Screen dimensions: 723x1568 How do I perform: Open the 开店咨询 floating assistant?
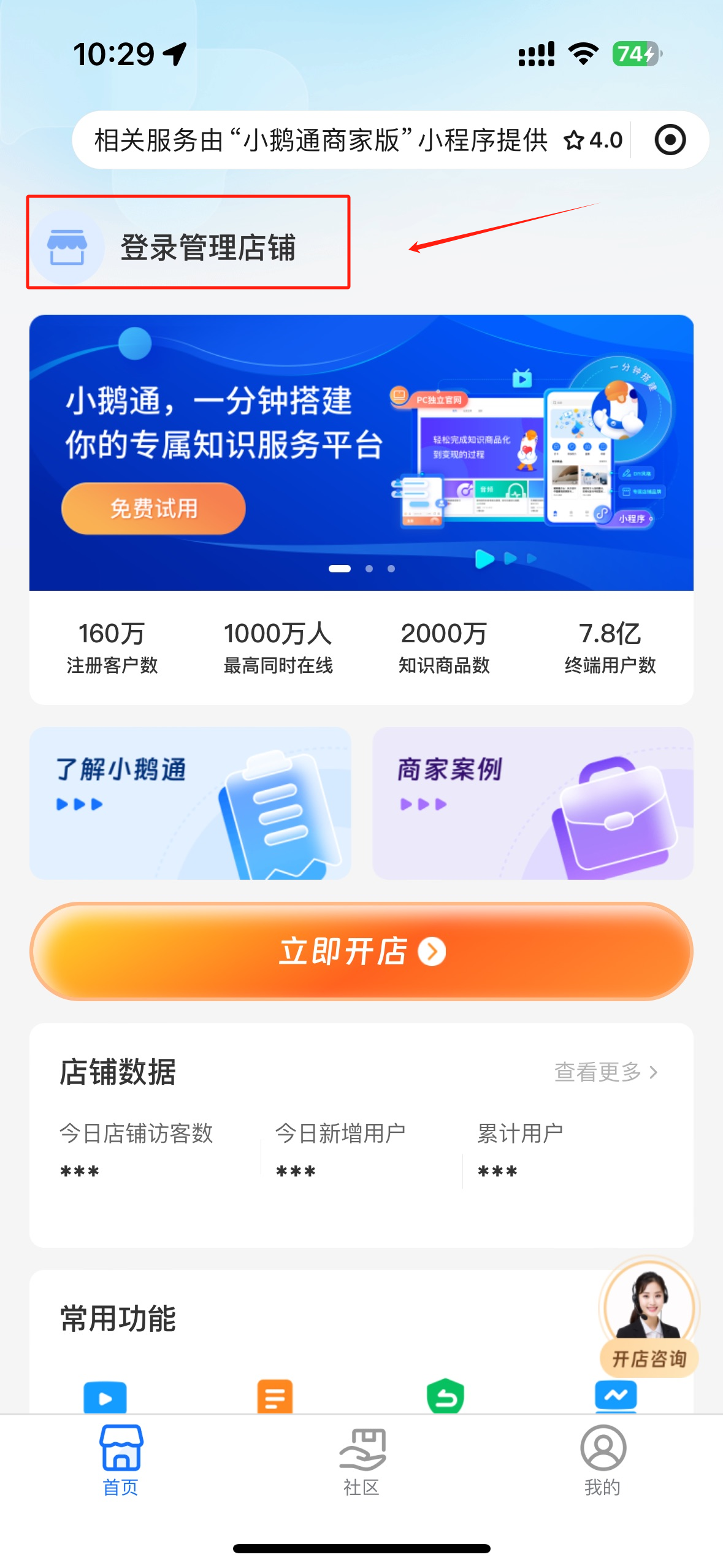[649, 1316]
